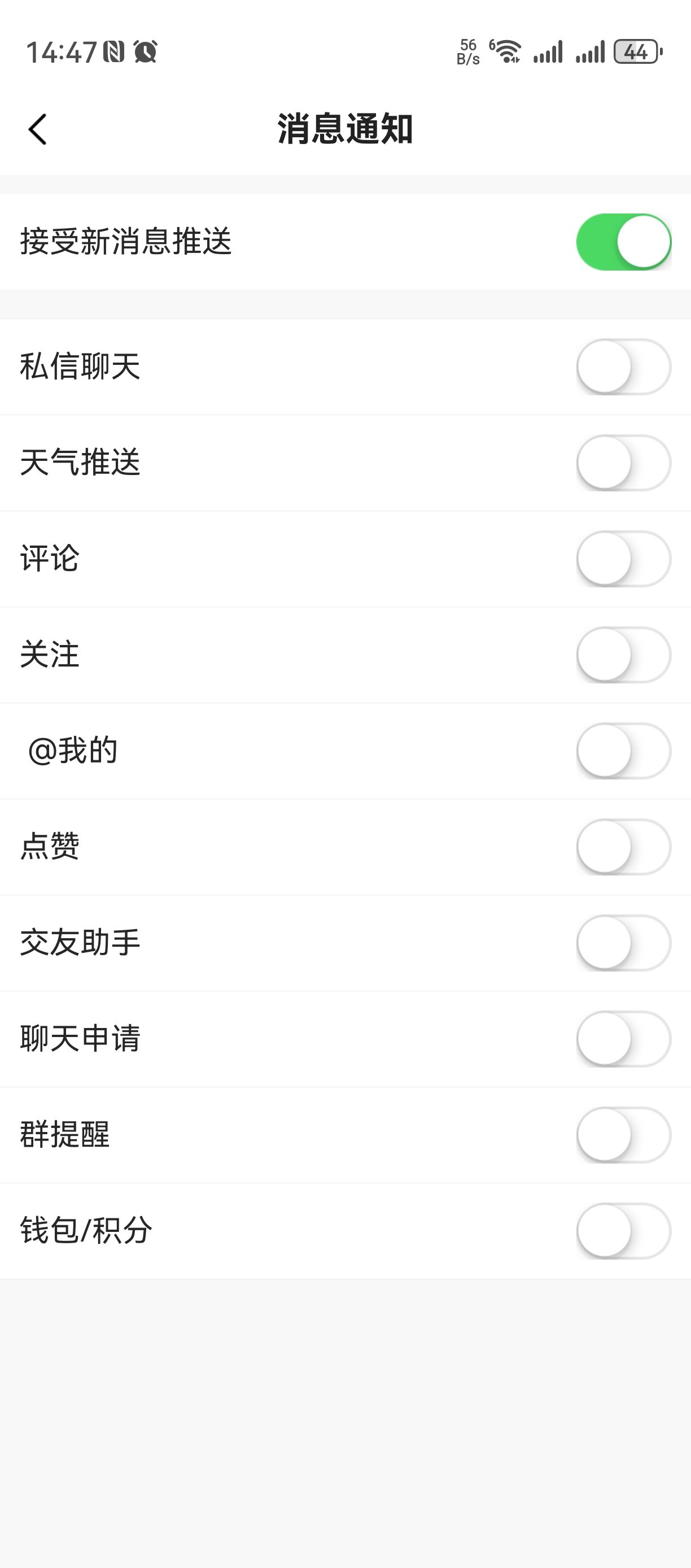Turn off 接受新消息推送 switch
Screen dimensions: 691x1568
click(623, 242)
